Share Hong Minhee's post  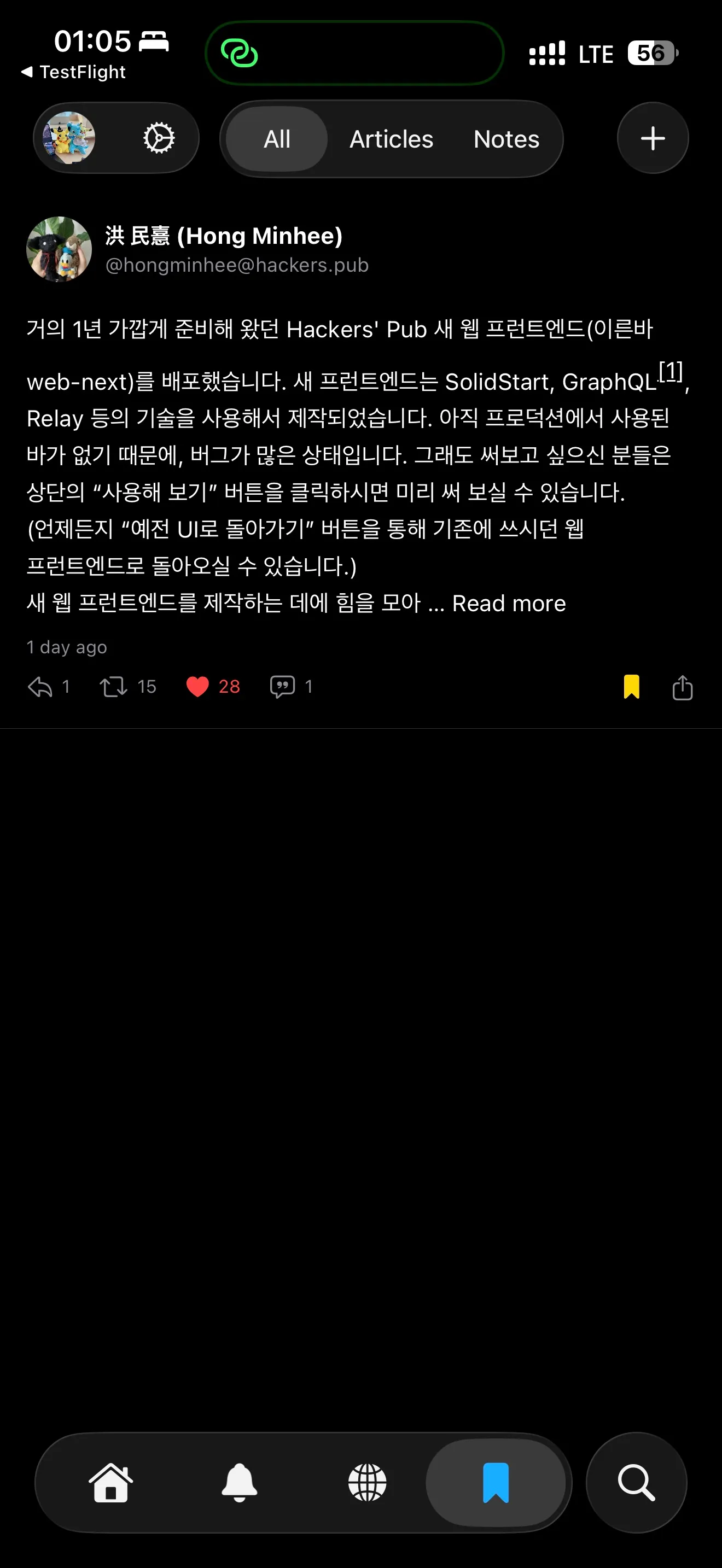(683, 688)
